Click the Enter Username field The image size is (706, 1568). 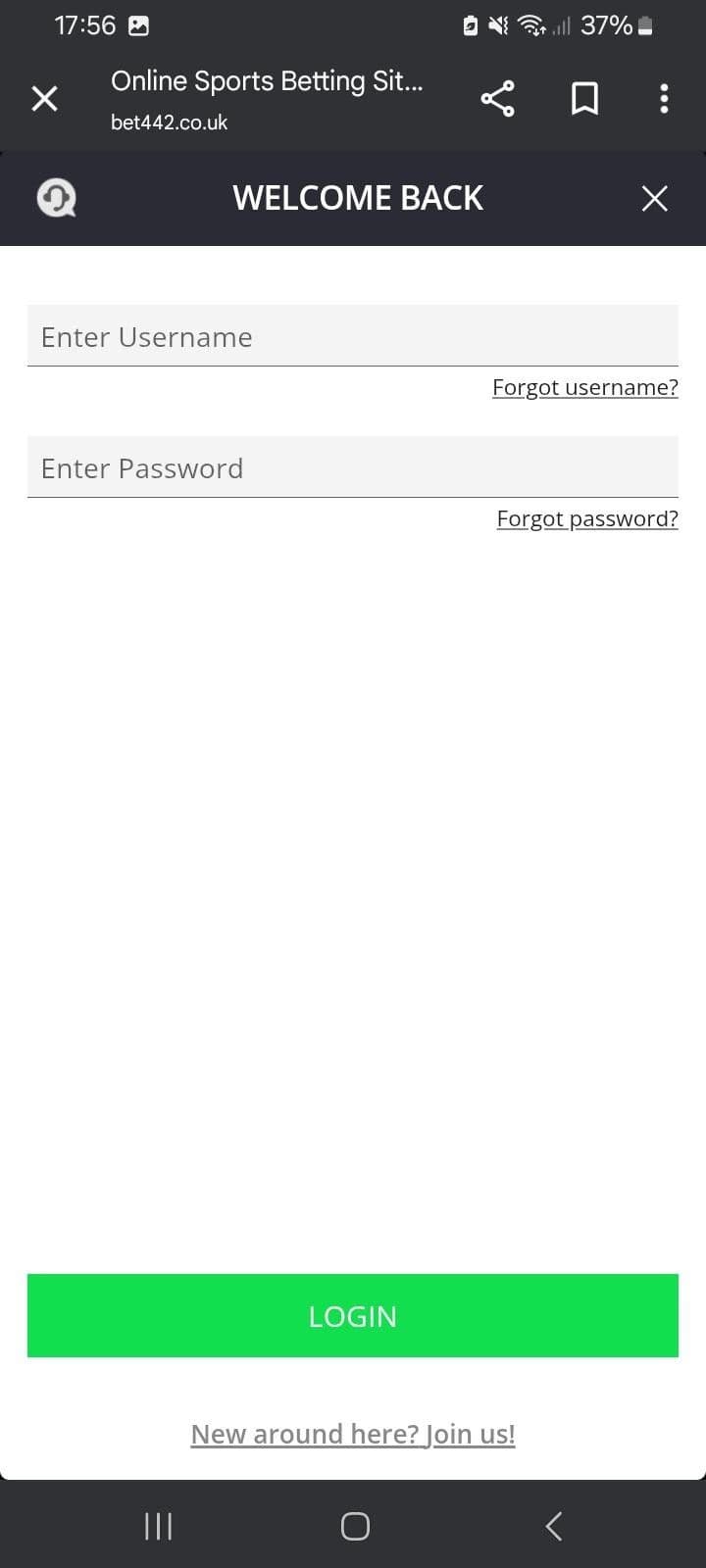click(353, 336)
